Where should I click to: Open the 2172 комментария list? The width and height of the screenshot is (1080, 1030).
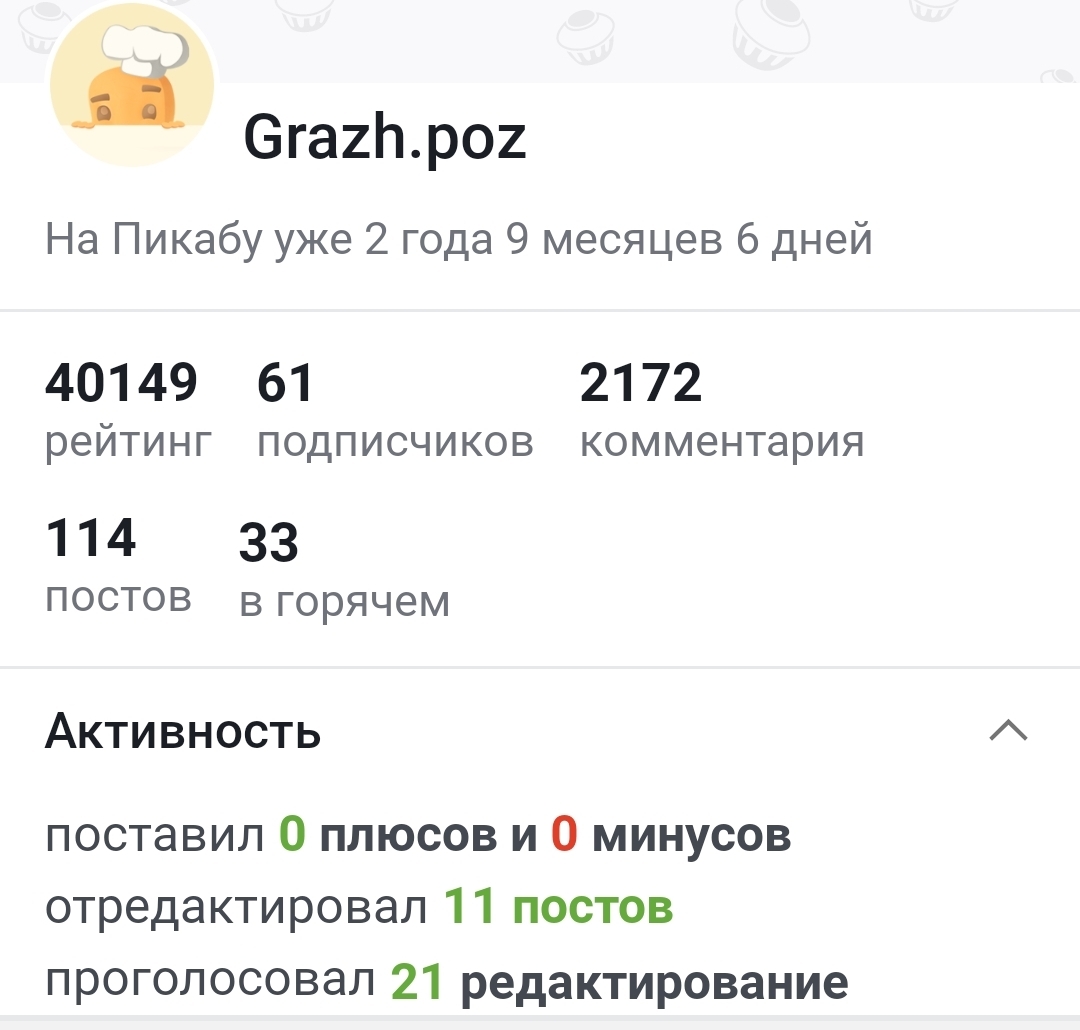click(721, 411)
